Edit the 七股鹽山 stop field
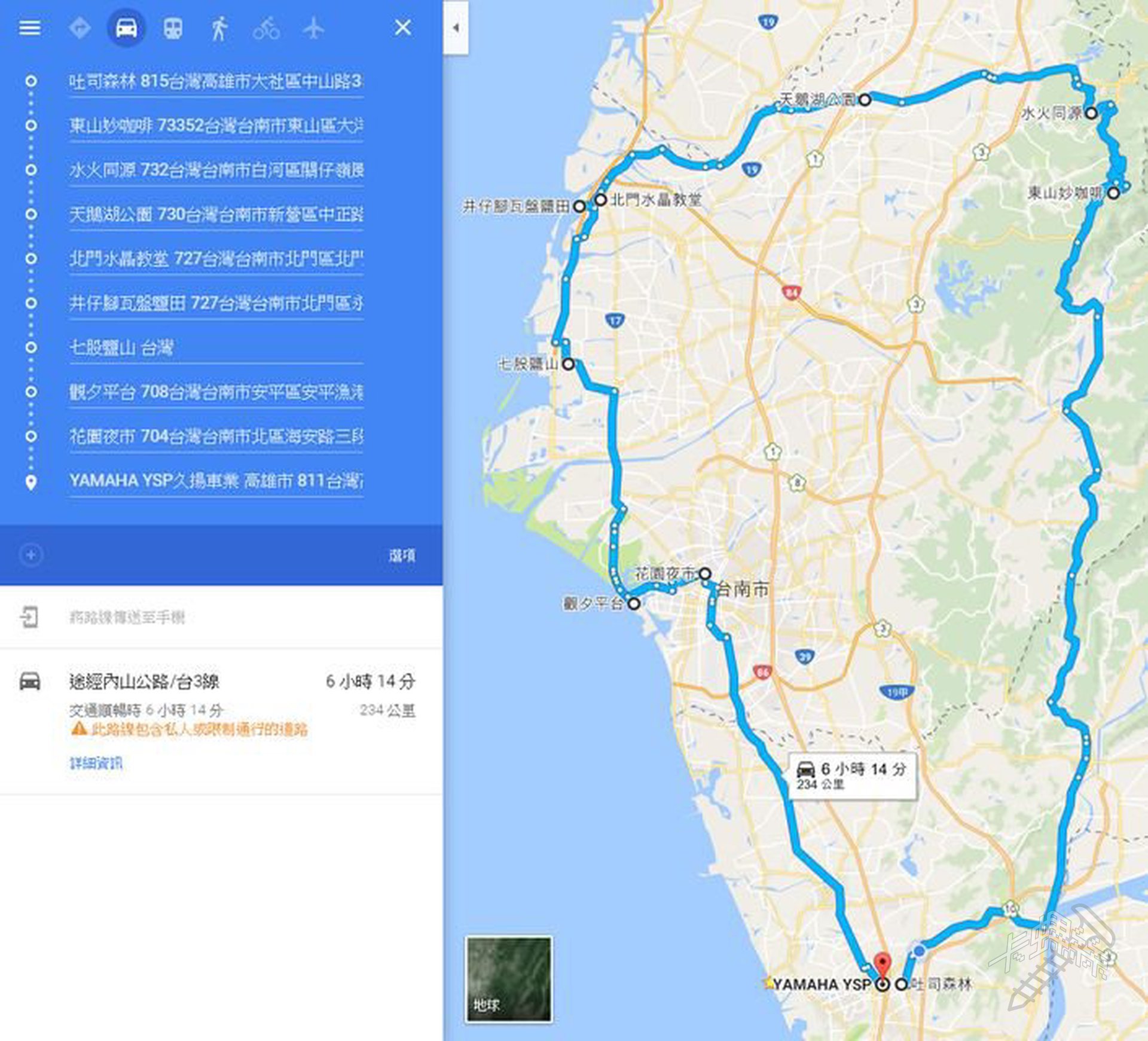1148x1041 pixels. (215, 348)
